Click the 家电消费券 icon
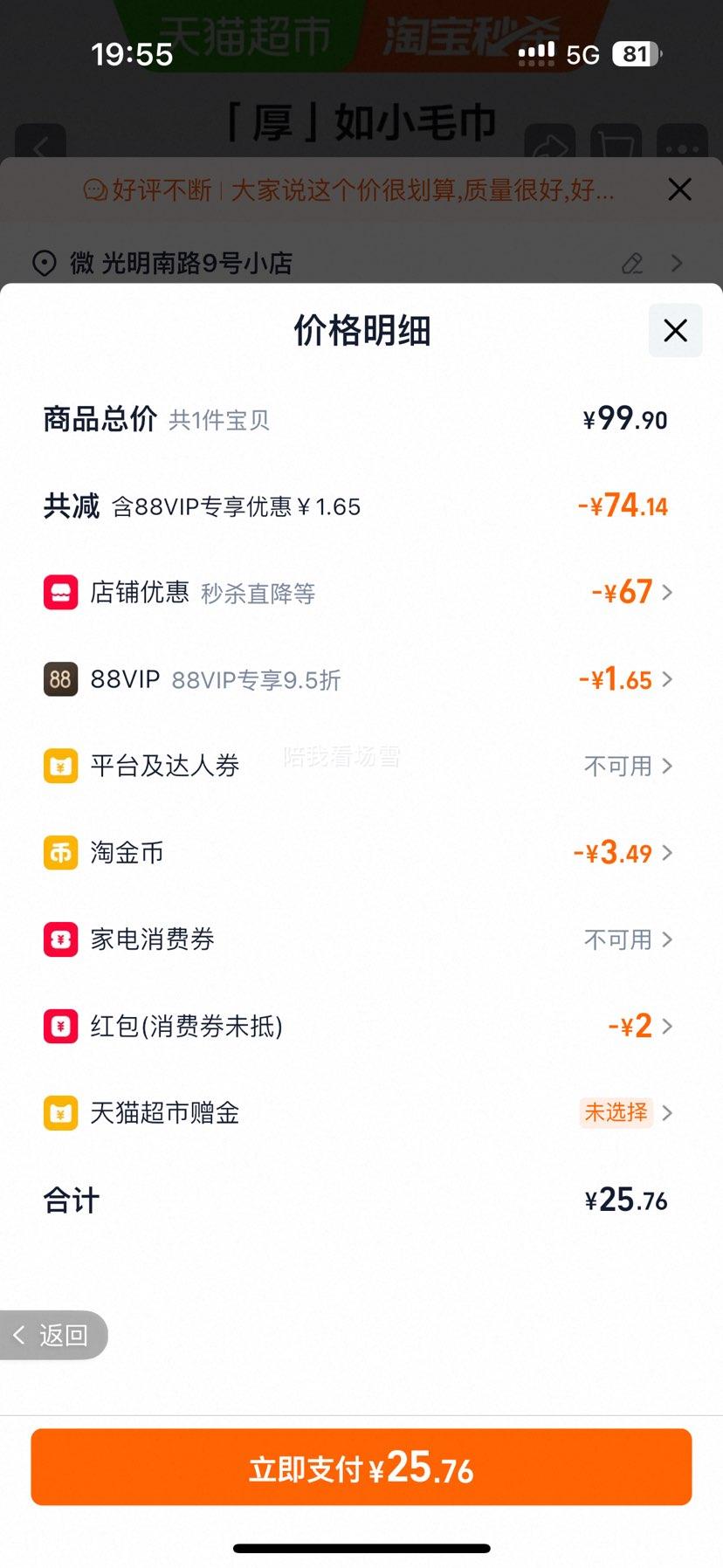This screenshot has height=1568, width=723. coord(59,939)
